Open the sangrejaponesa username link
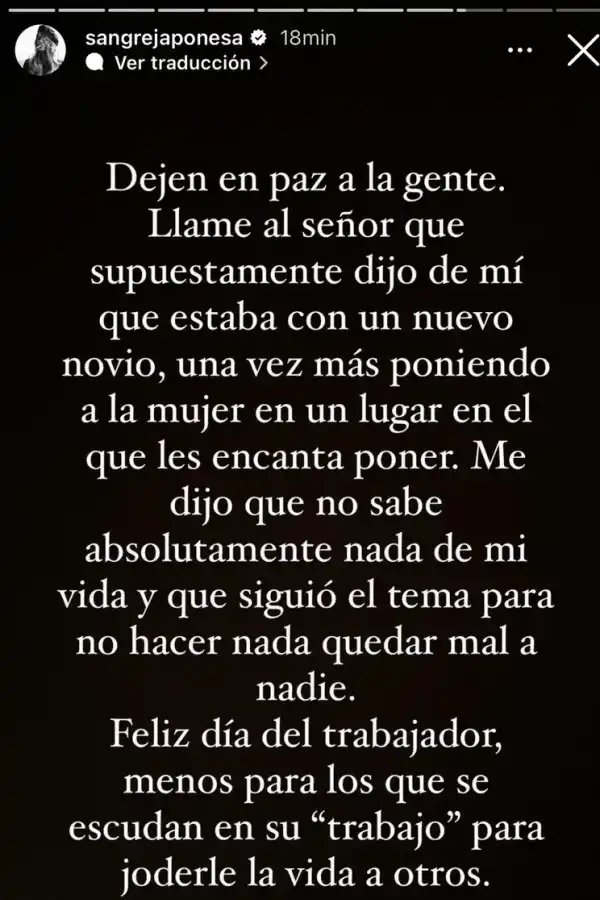Screen dimensions: 600x900 pos(165,39)
